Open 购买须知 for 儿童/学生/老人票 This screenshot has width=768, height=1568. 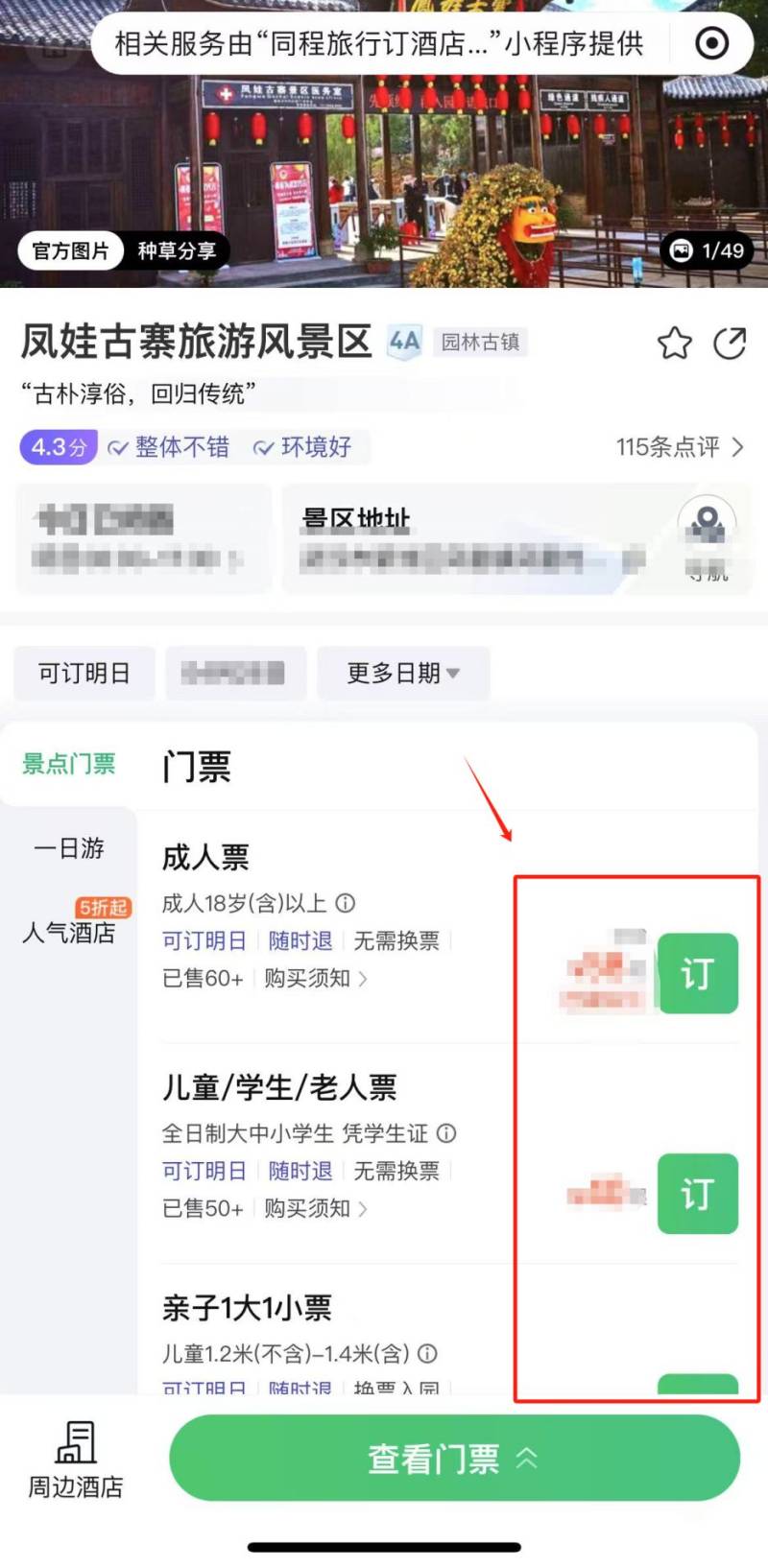click(316, 1208)
